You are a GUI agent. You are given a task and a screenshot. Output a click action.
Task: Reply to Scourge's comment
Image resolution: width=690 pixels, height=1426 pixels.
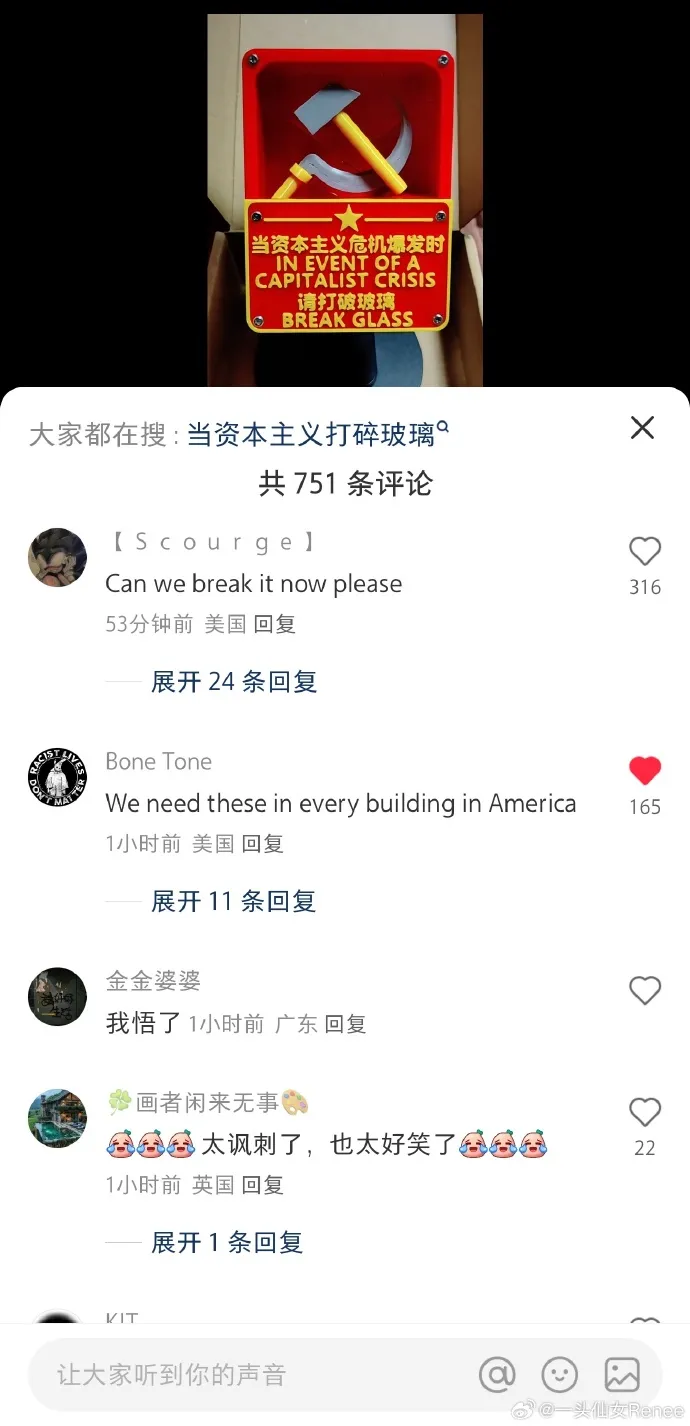275,624
